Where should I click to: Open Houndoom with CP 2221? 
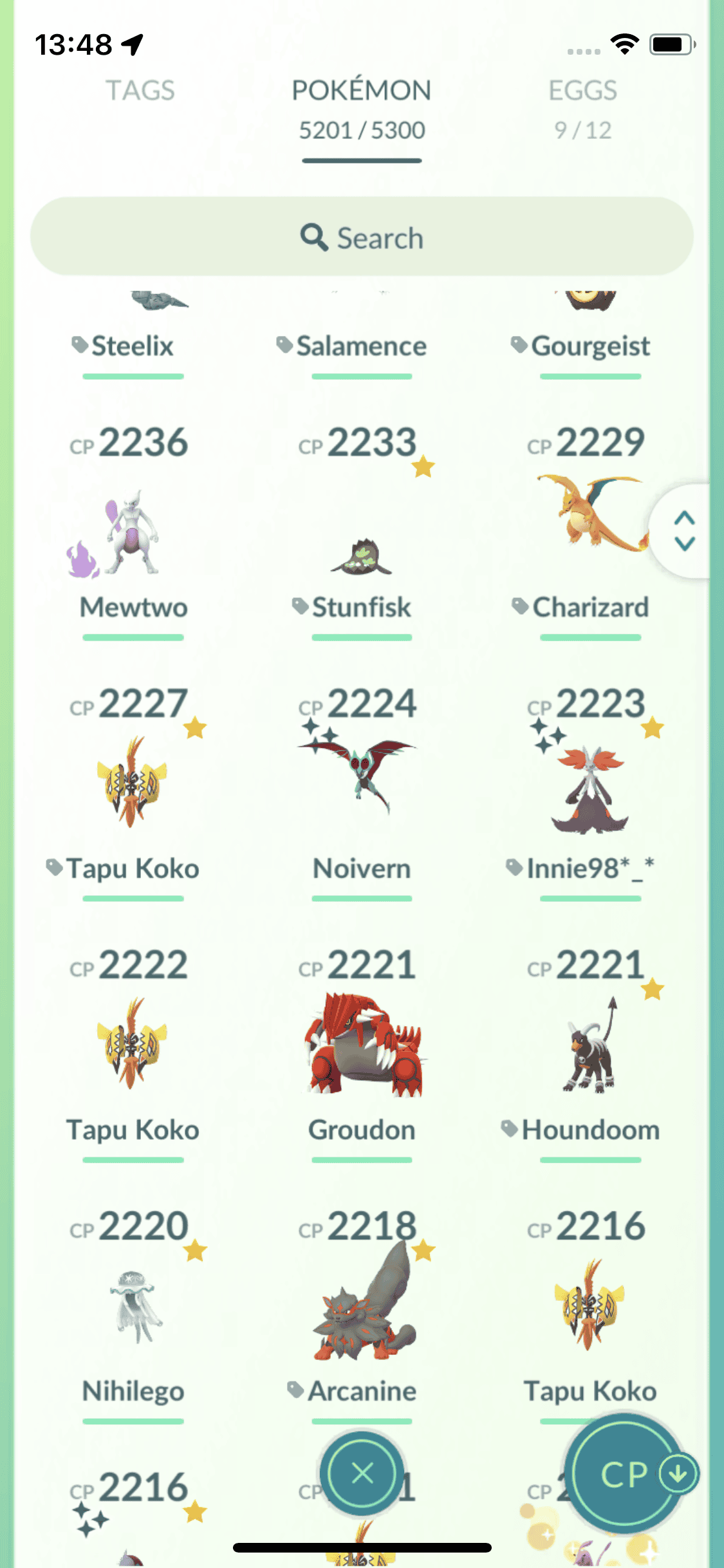[x=589, y=1046]
